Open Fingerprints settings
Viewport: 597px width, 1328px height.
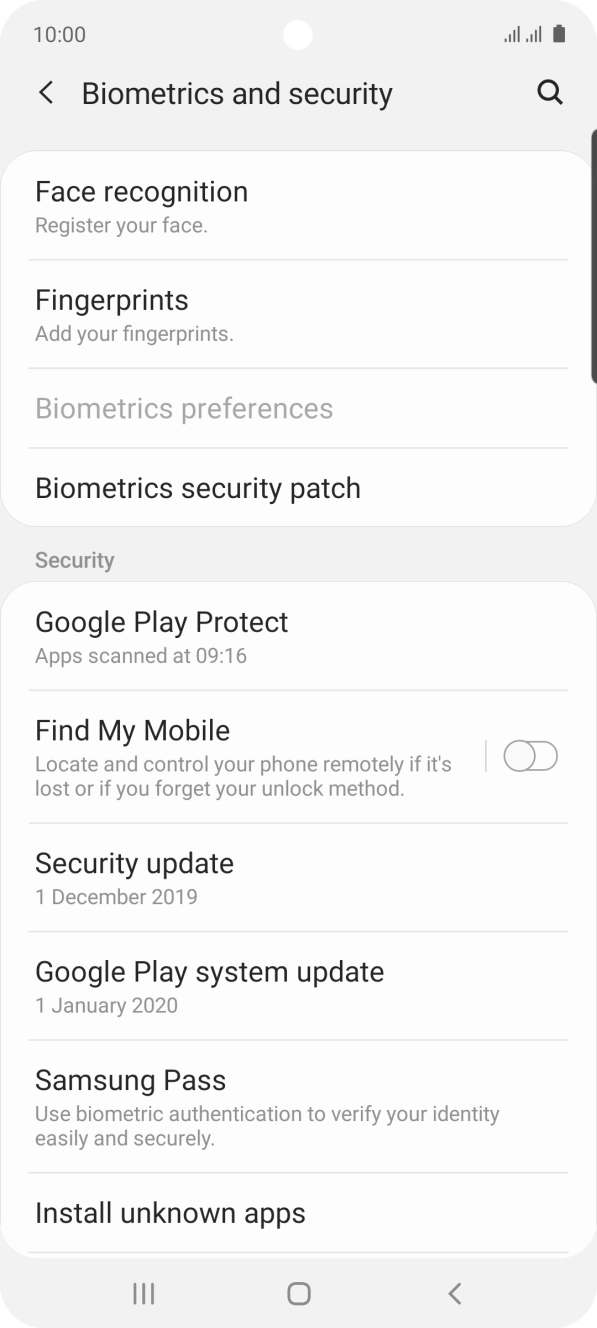(x=298, y=314)
